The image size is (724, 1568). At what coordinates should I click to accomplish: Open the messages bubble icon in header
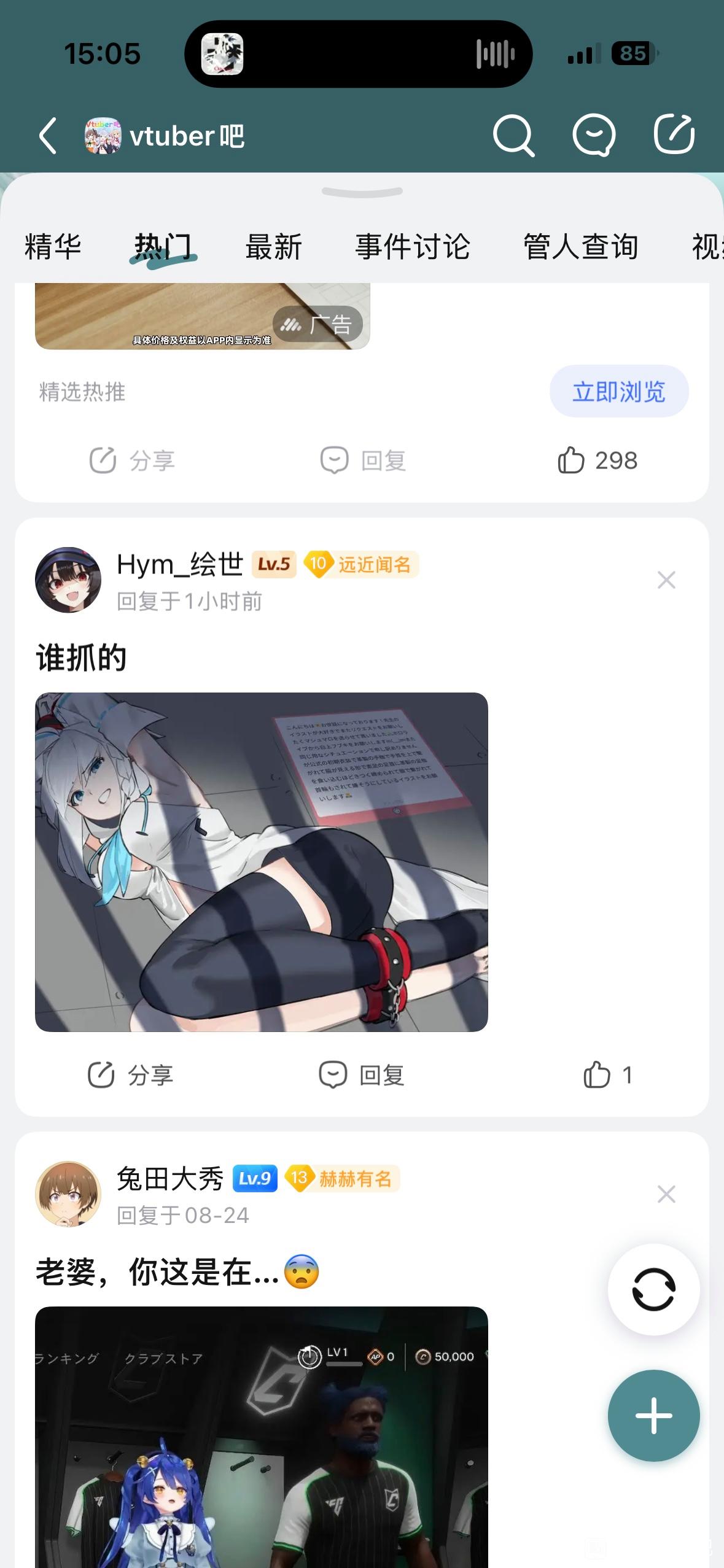pos(594,135)
